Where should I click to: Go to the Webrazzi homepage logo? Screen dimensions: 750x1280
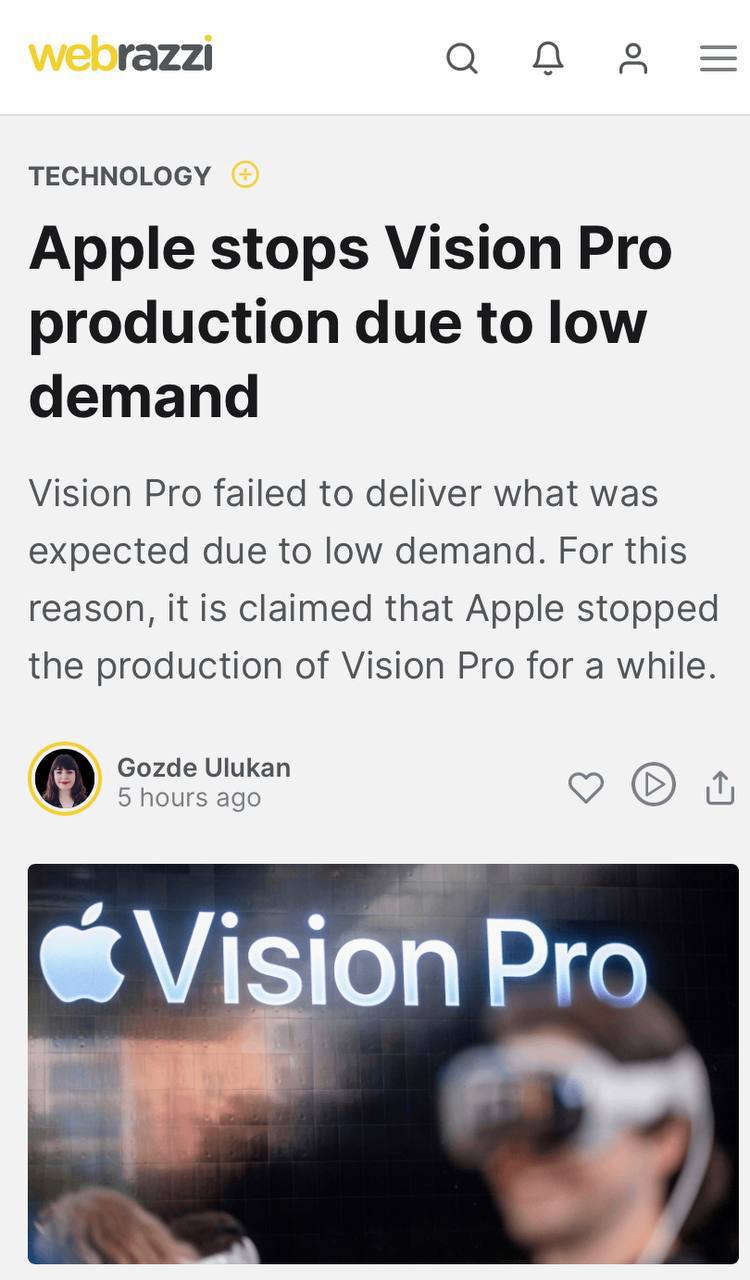120,55
